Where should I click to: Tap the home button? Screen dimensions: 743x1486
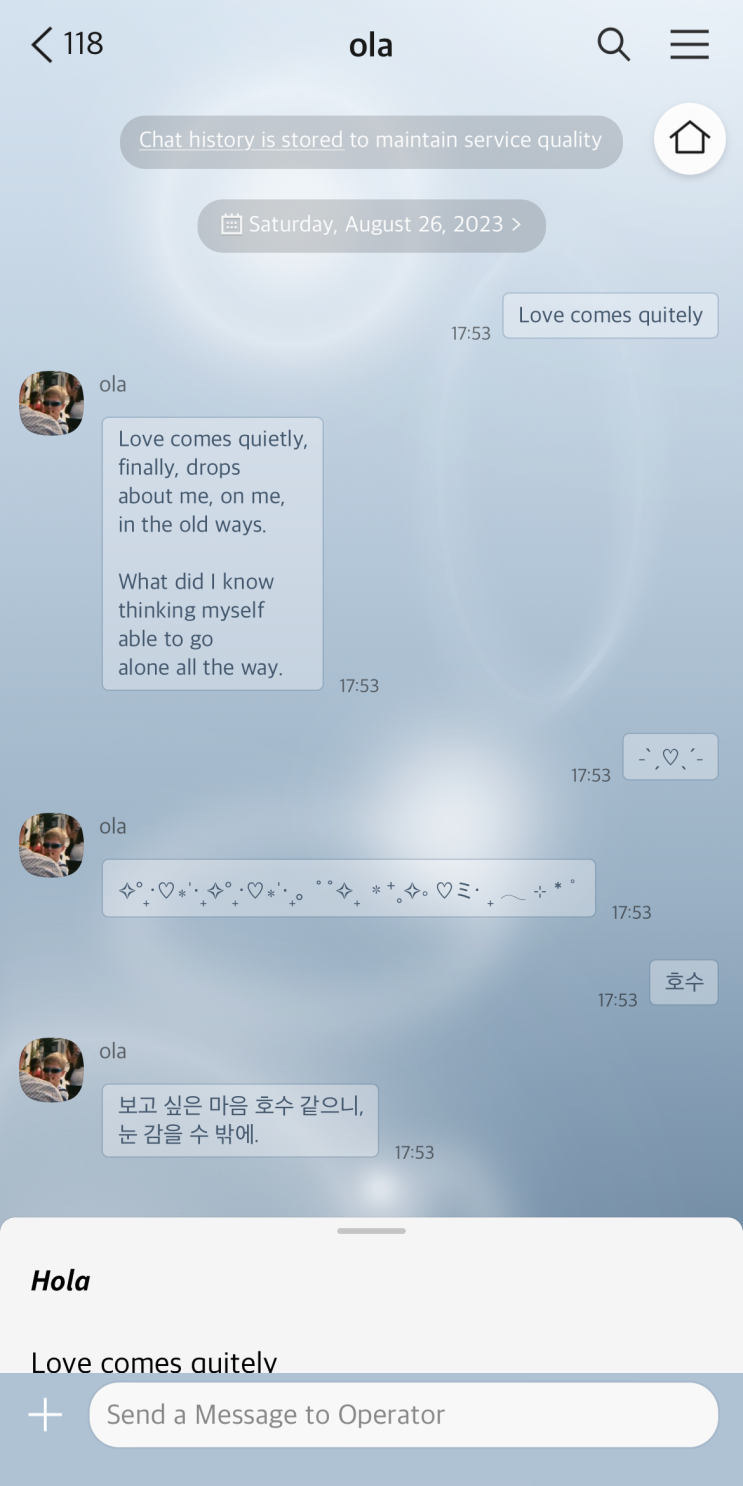pos(689,139)
